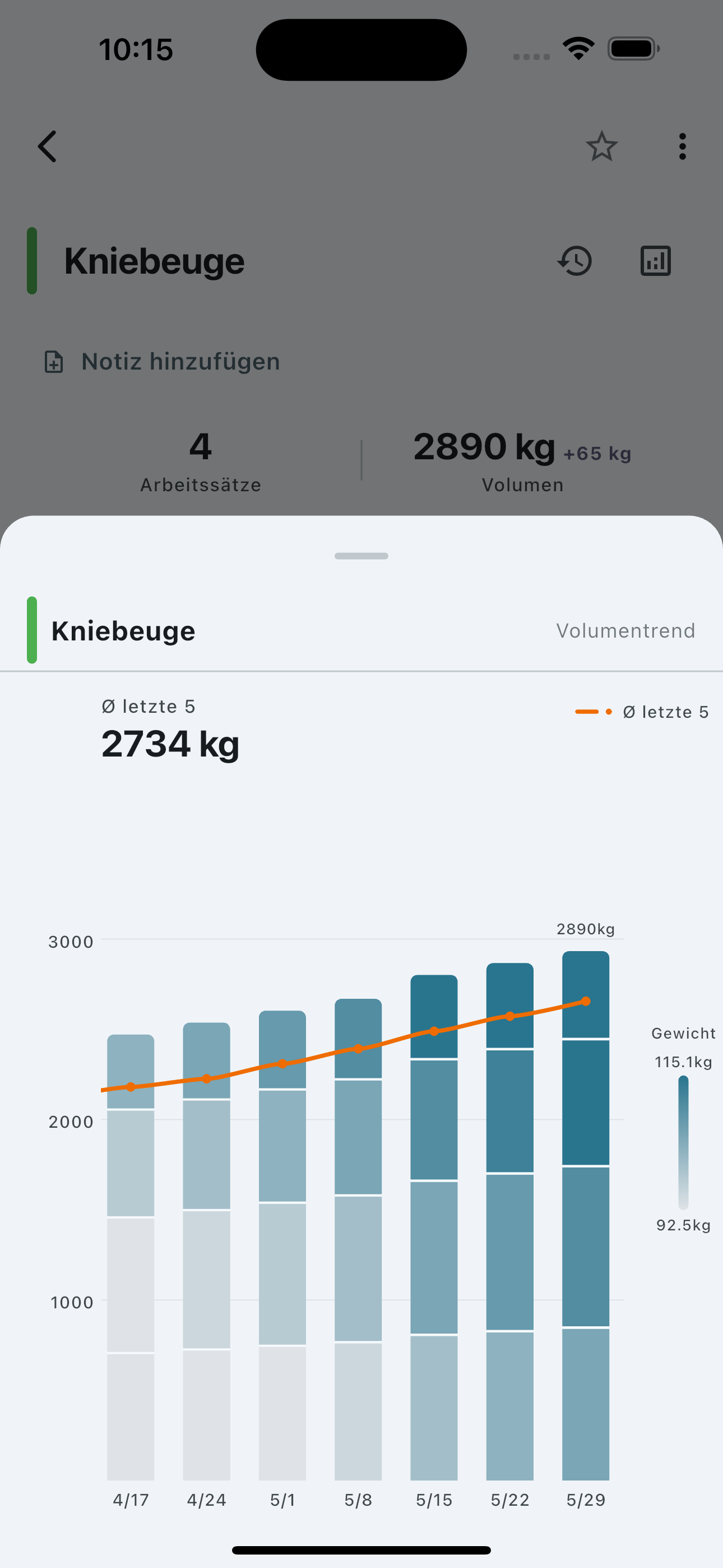Open the chart statistics icon
The width and height of the screenshot is (723, 1568).
(655, 261)
